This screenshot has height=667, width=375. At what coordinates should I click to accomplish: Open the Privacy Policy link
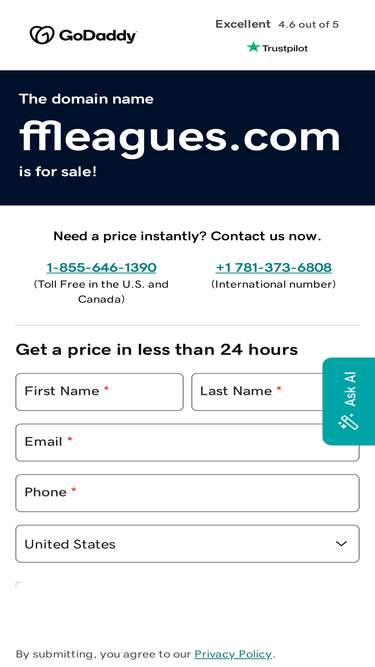pyautogui.click(x=233, y=654)
